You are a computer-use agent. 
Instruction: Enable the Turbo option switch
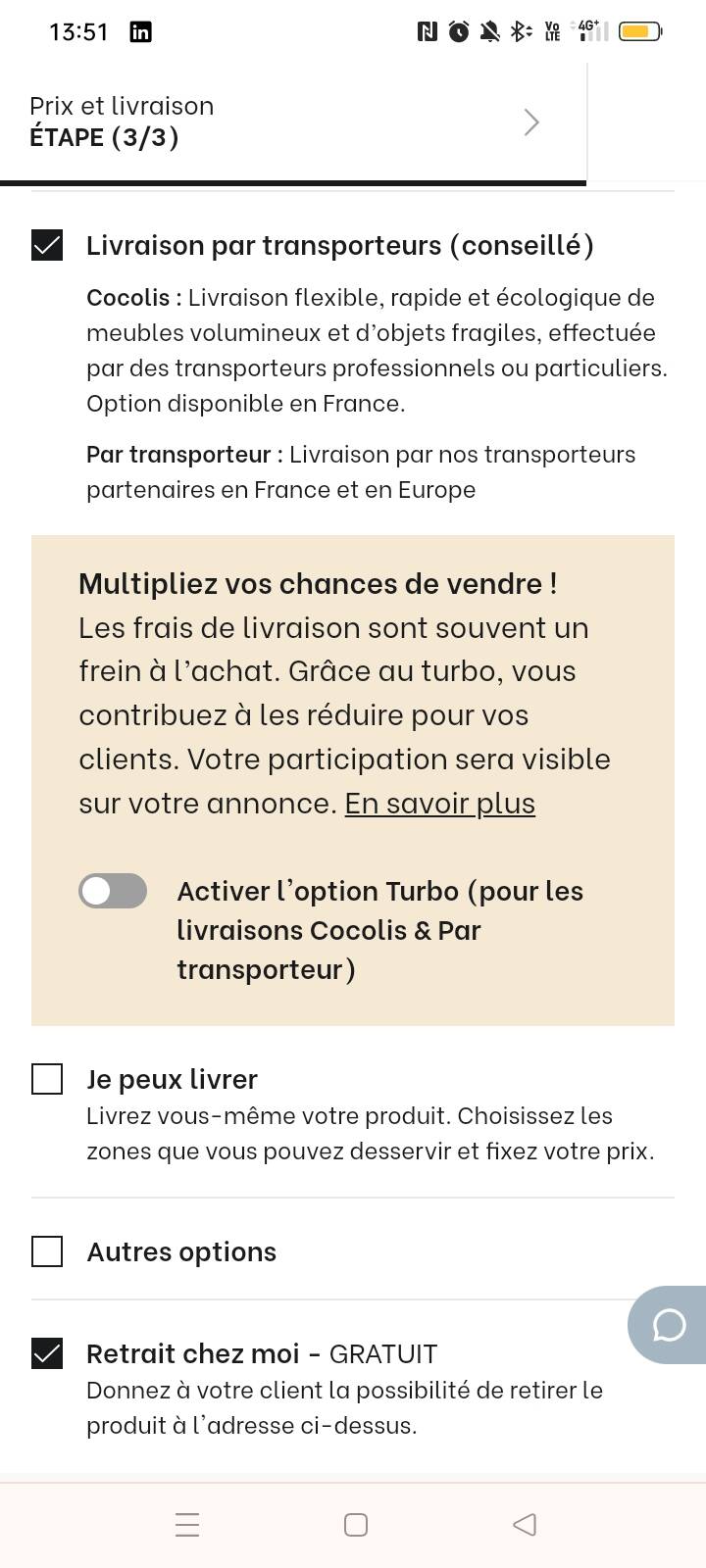coord(113,891)
